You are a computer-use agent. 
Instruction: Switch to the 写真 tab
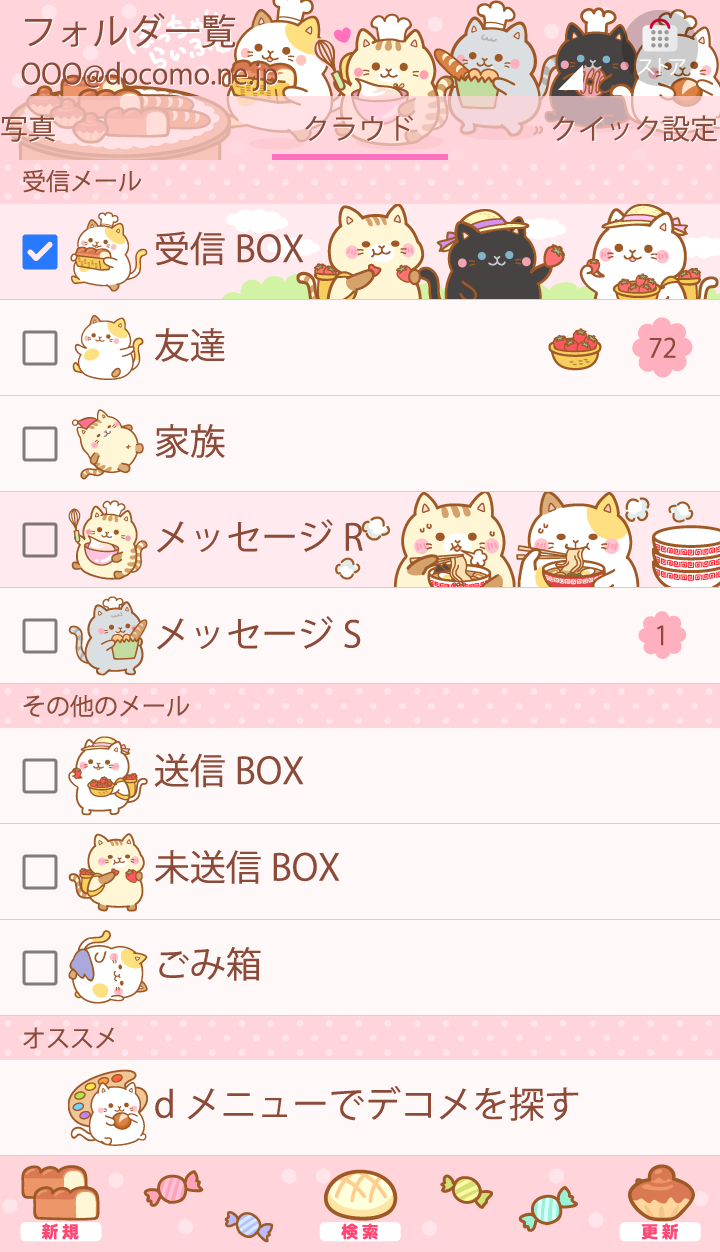click(28, 128)
